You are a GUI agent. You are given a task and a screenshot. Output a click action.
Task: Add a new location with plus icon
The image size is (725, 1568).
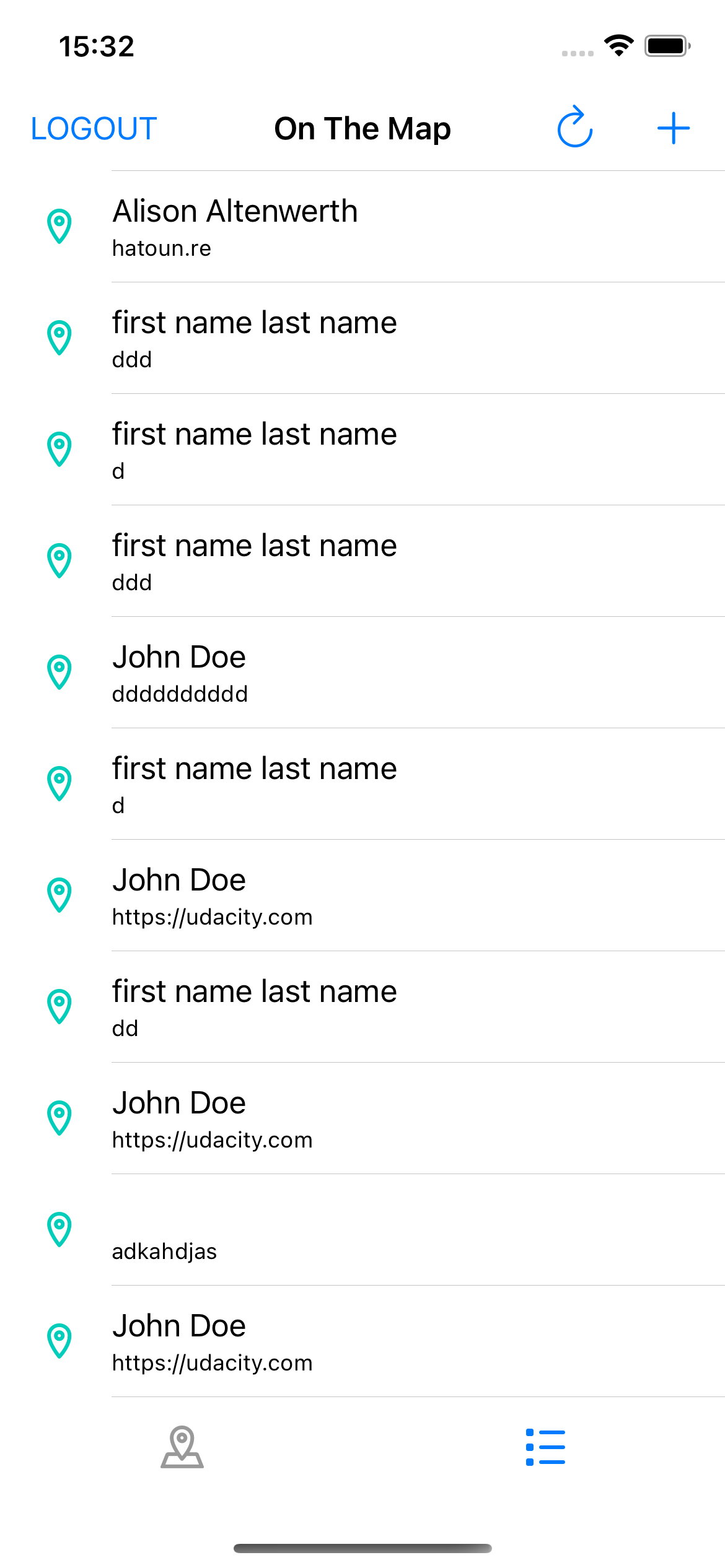coord(673,129)
